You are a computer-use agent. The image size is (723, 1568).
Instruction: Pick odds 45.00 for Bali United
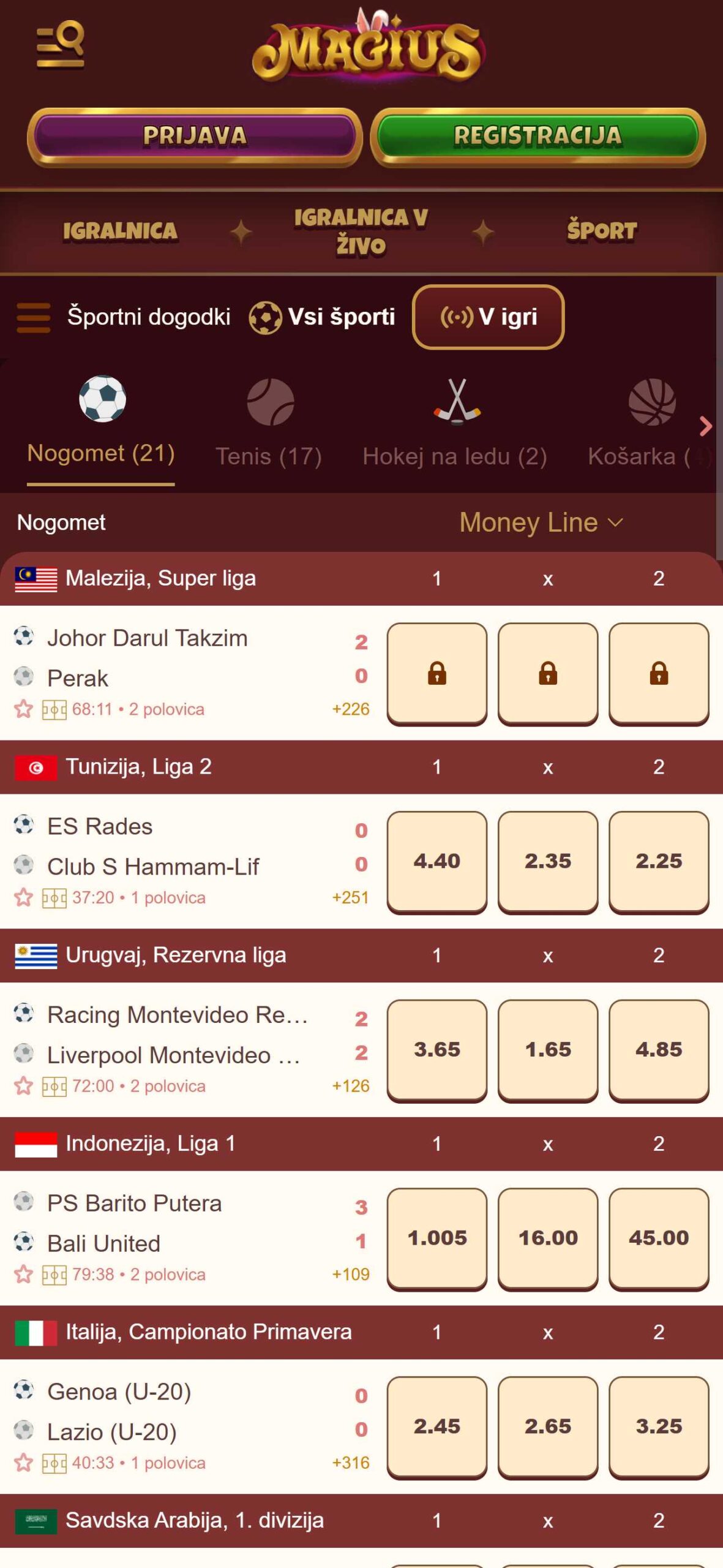click(659, 1238)
